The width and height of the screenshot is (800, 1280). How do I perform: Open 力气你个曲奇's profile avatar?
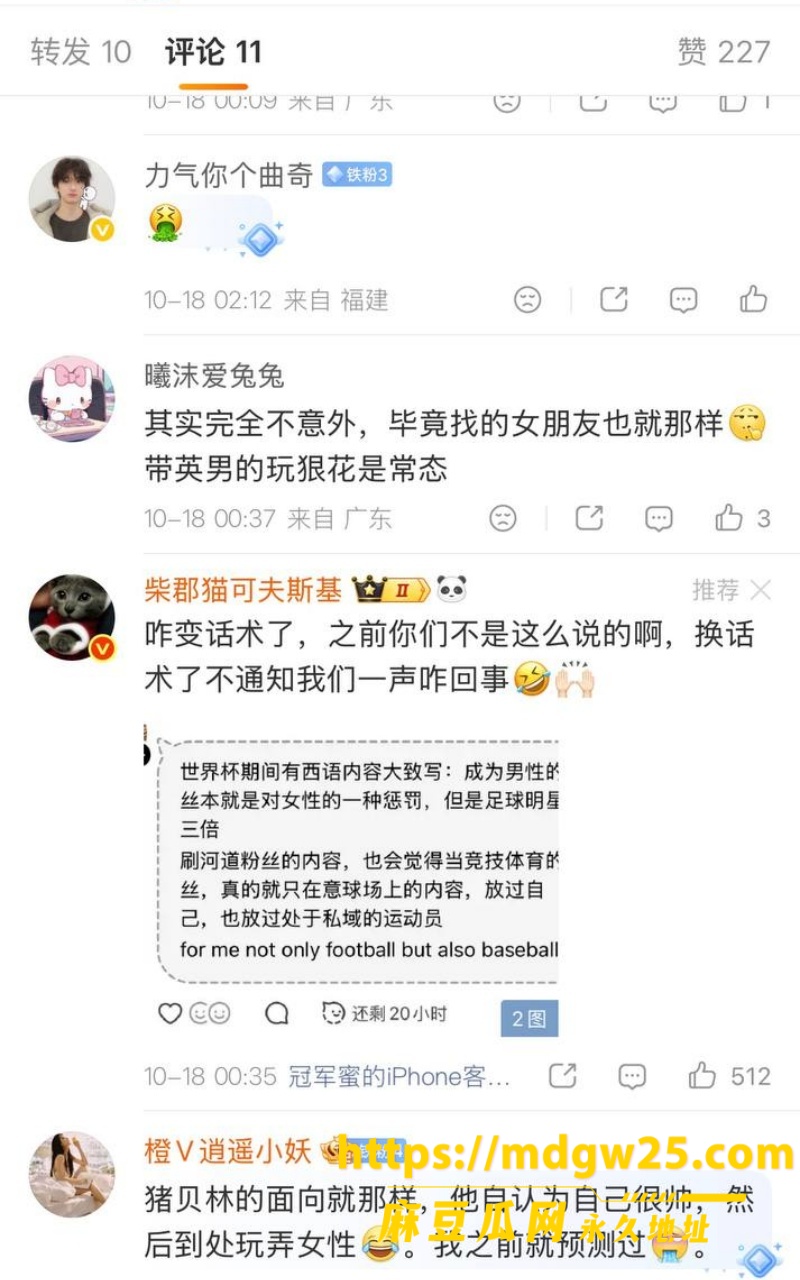point(71,199)
